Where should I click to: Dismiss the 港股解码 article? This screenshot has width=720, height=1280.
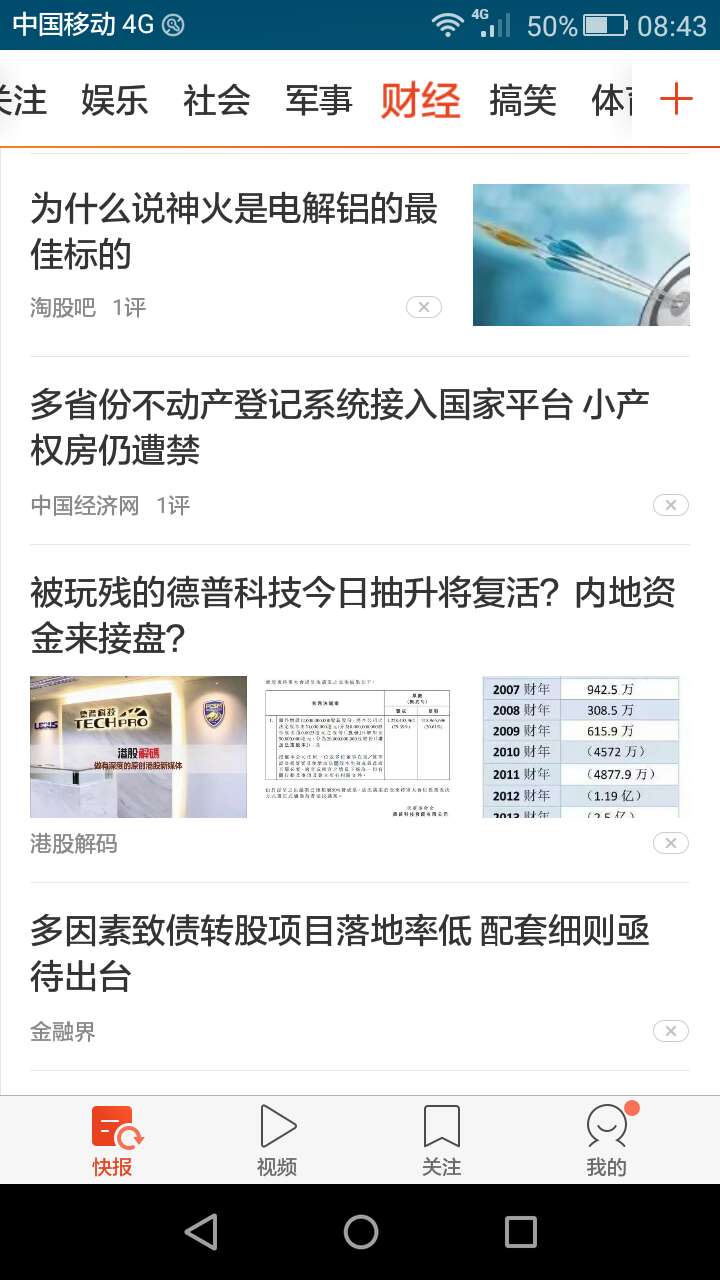(671, 843)
